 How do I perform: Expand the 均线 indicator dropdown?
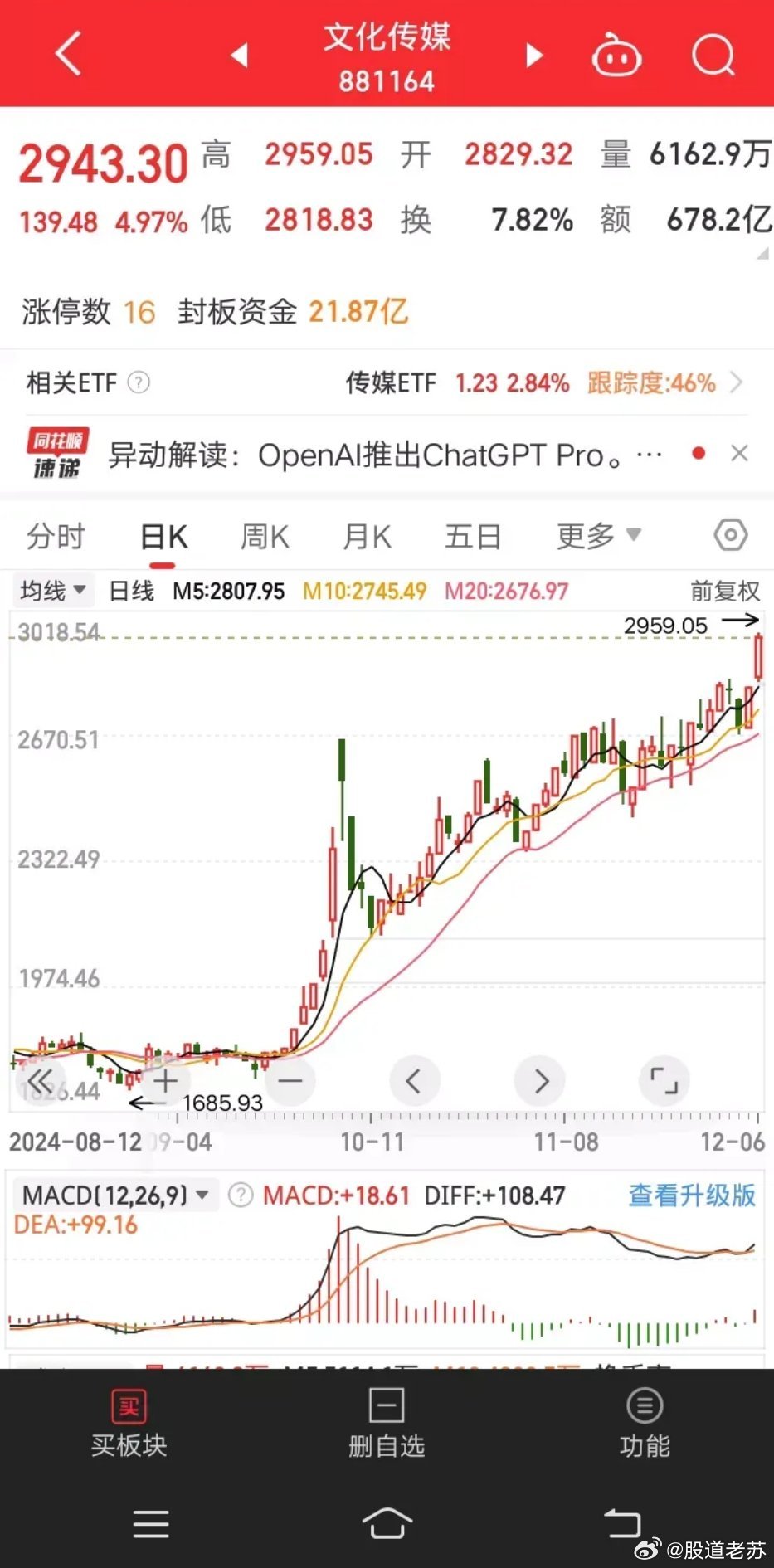(x=52, y=591)
